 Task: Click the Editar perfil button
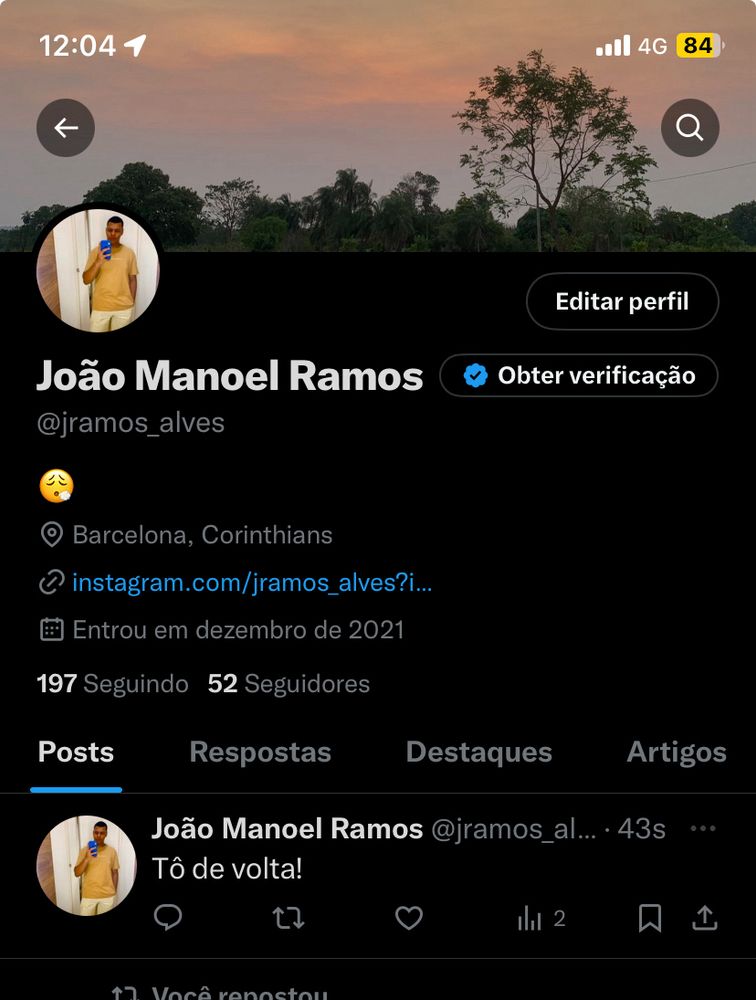click(622, 301)
